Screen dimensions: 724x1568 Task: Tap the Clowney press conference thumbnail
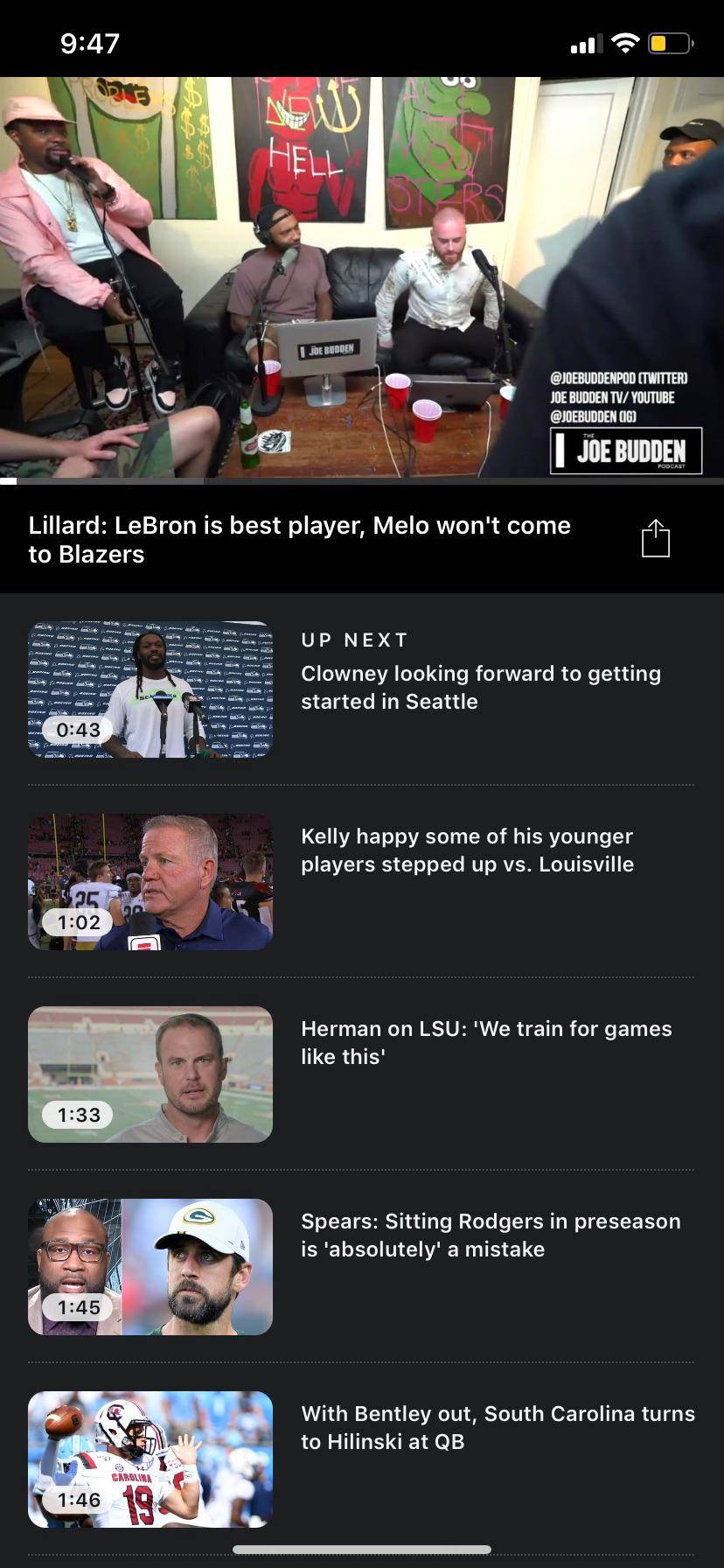150,689
